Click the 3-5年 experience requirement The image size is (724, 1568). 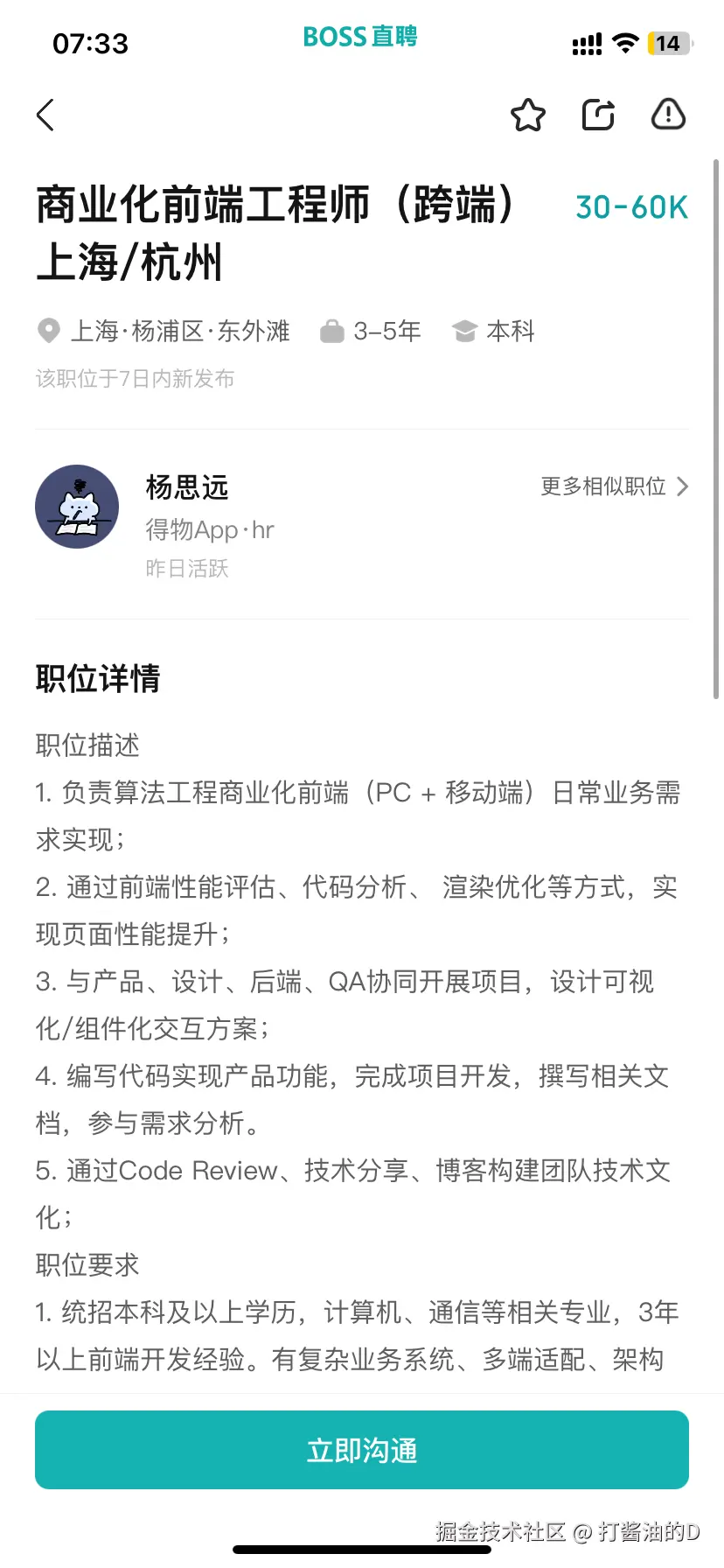pos(387,331)
